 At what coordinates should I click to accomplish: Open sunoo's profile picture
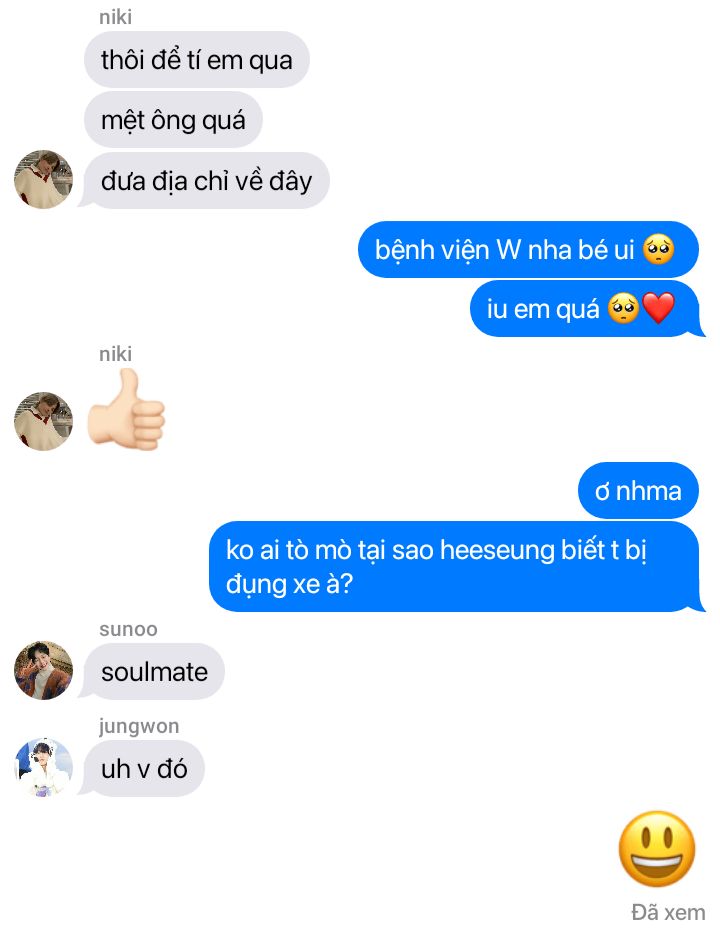[x=43, y=670]
